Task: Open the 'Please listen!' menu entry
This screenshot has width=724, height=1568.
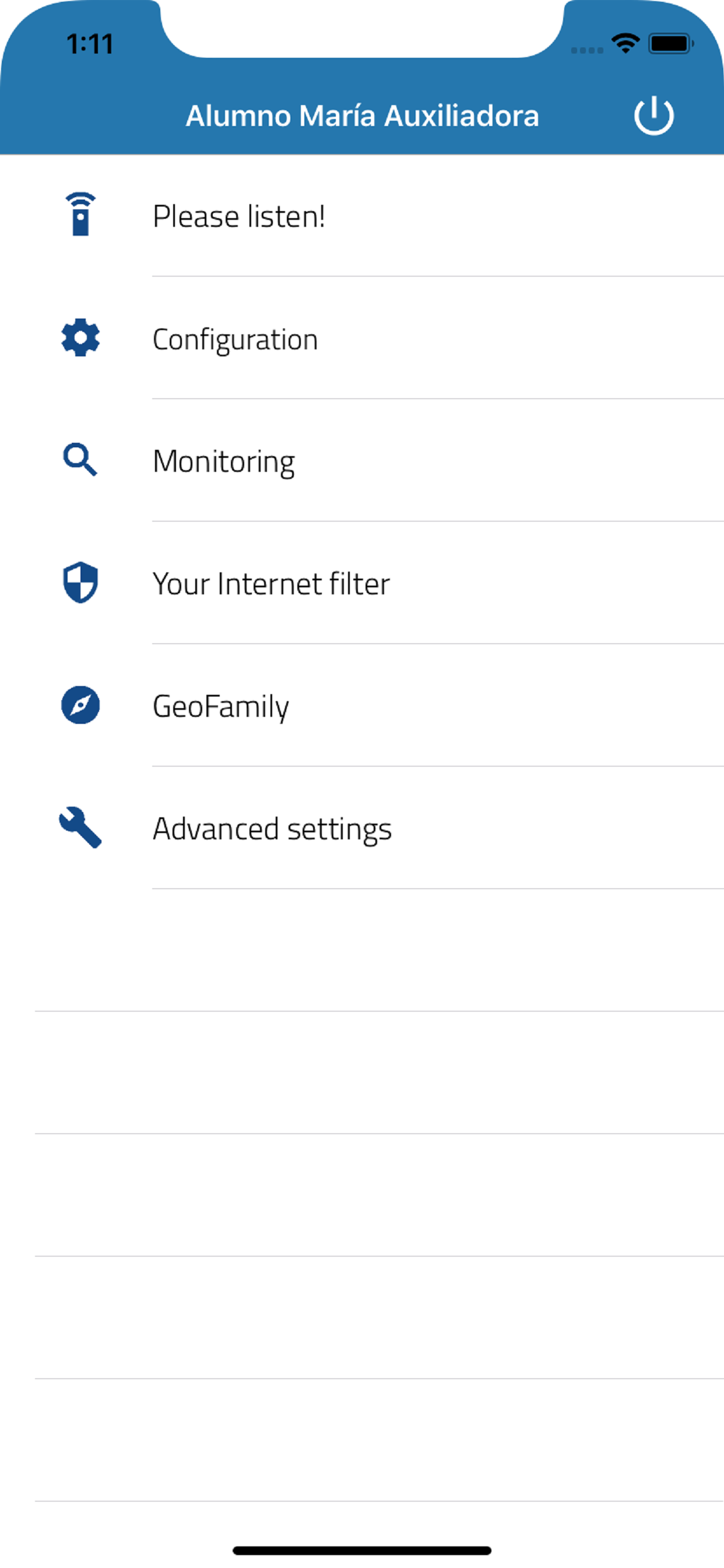Action: tap(239, 214)
